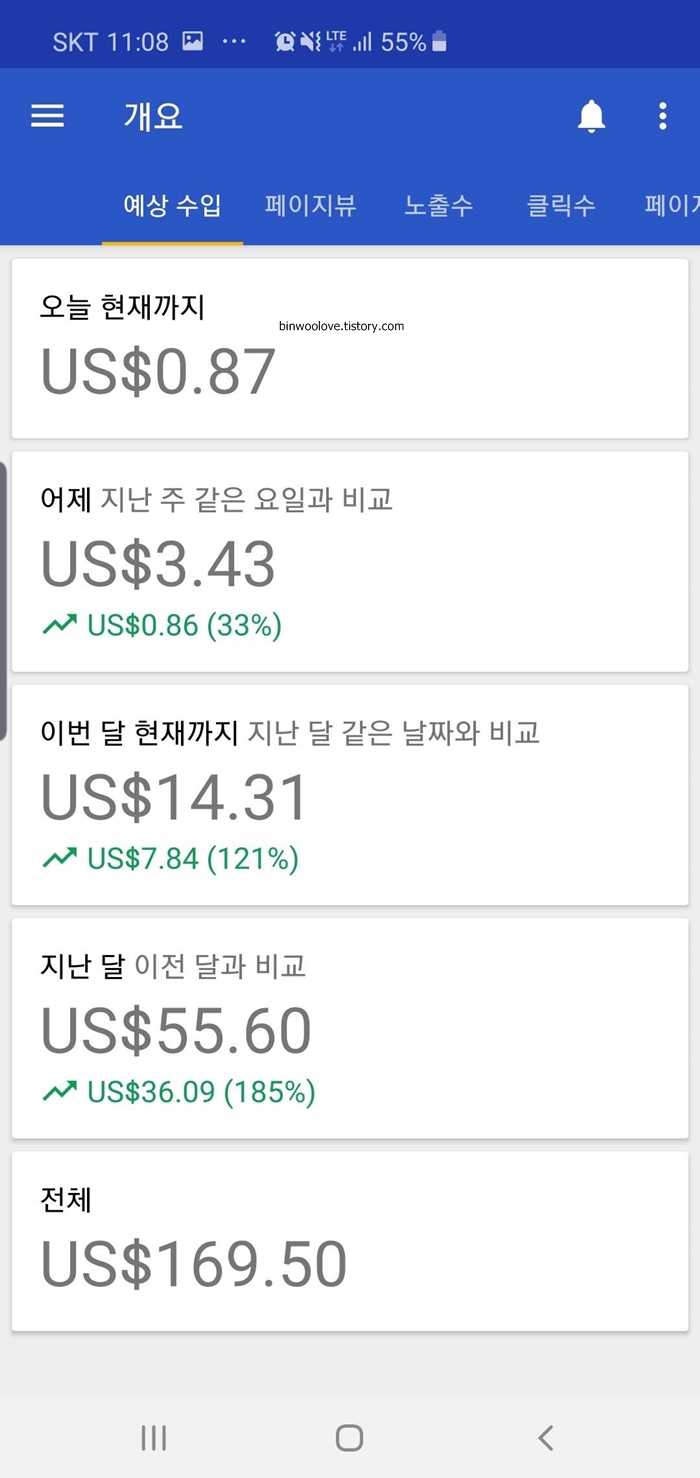Open the hamburger navigation drawer

coord(47,116)
